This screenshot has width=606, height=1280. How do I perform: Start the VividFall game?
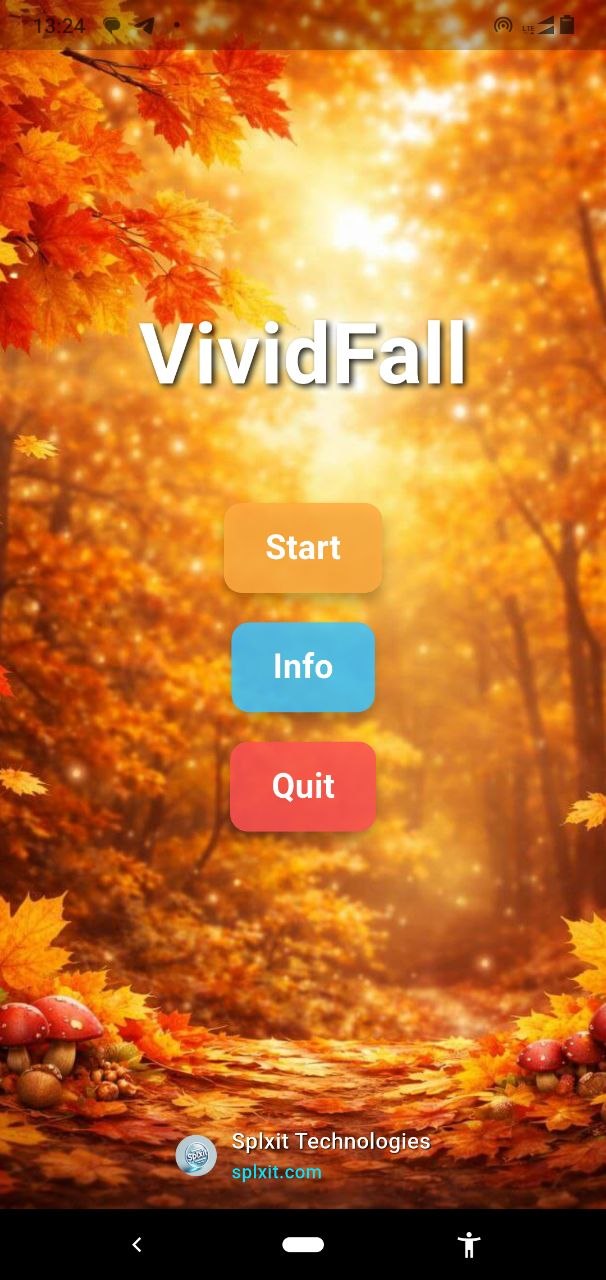(x=303, y=547)
